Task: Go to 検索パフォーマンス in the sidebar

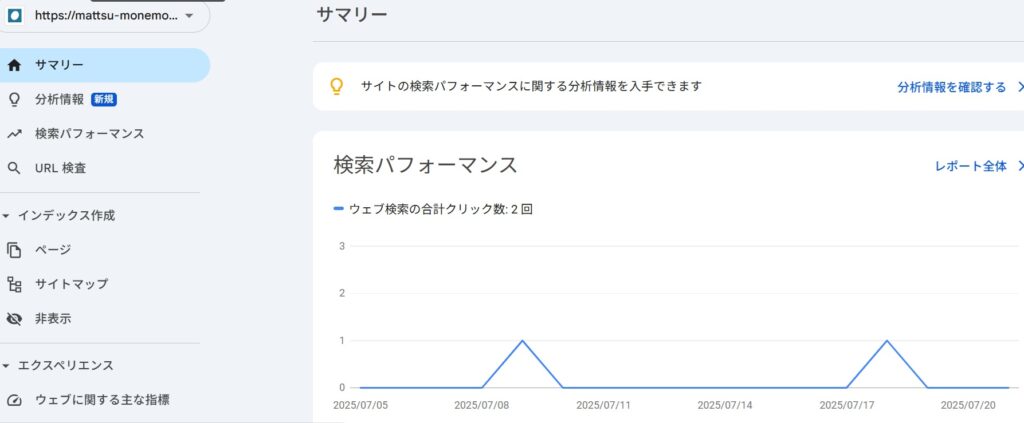Action: tap(89, 134)
